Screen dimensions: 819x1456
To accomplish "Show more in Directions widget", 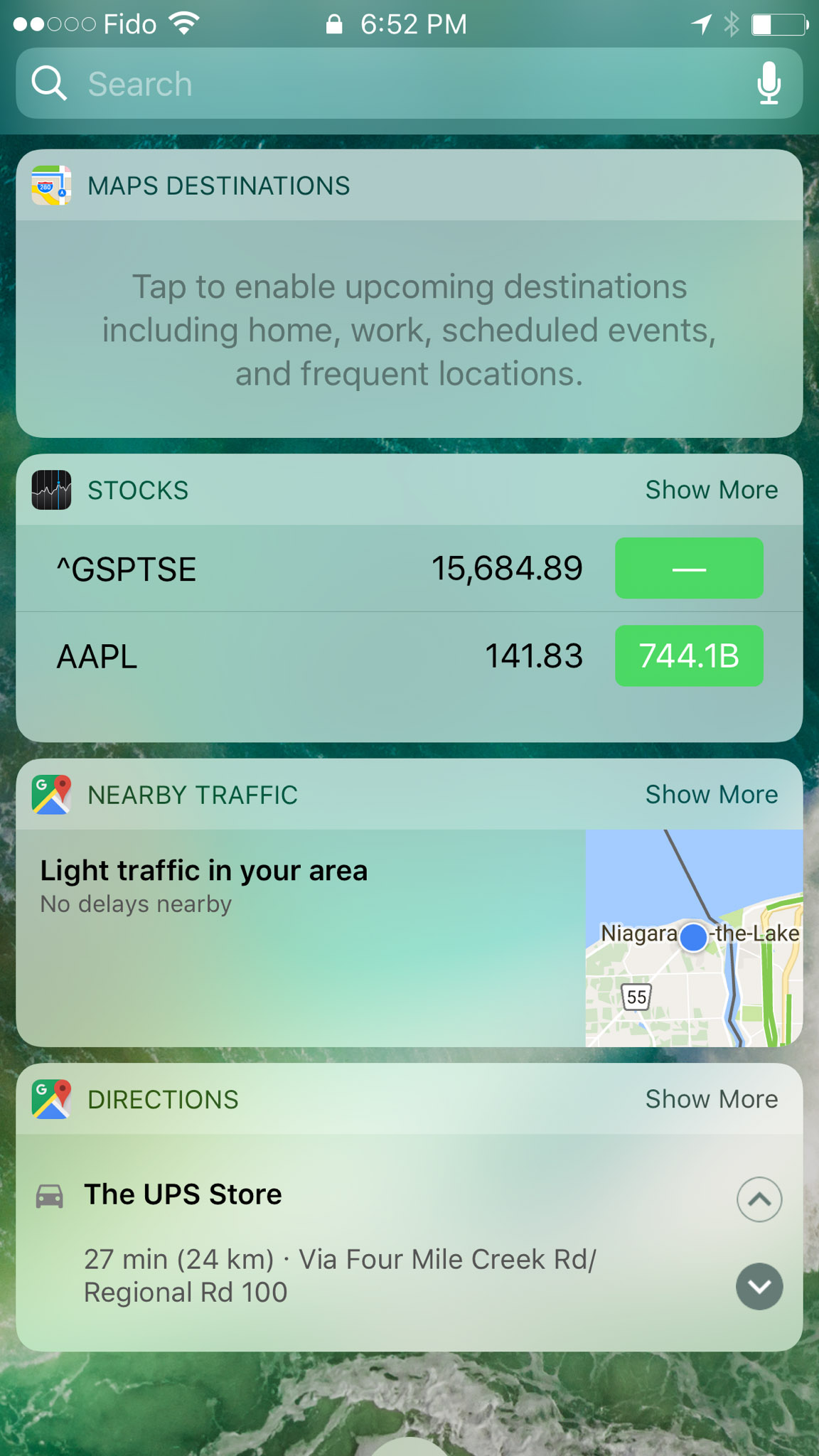I will 711,1099.
